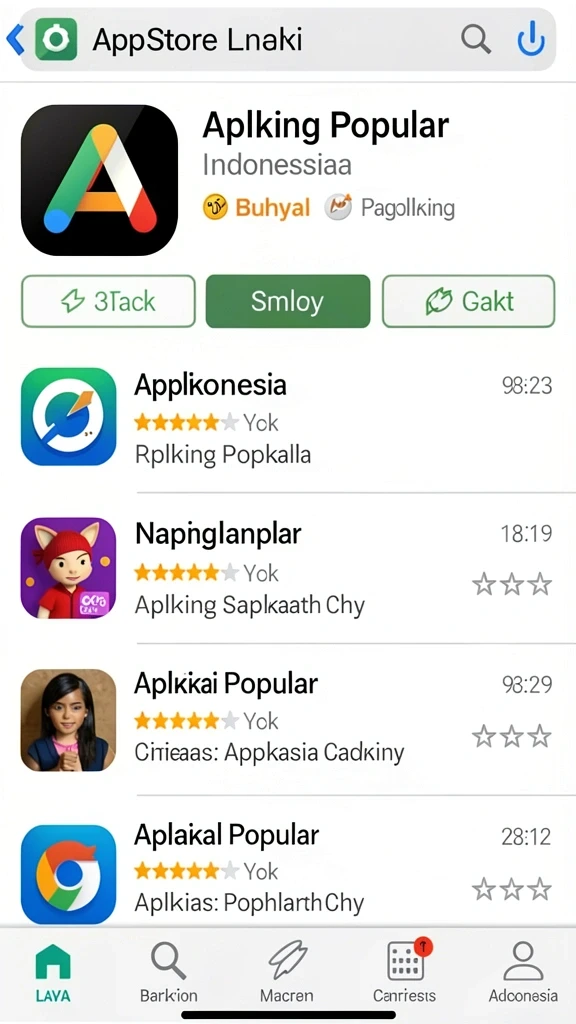Open the Aplakal Popular app listing
The width and height of the screenshot is (576, 1024).
[288, 871]
